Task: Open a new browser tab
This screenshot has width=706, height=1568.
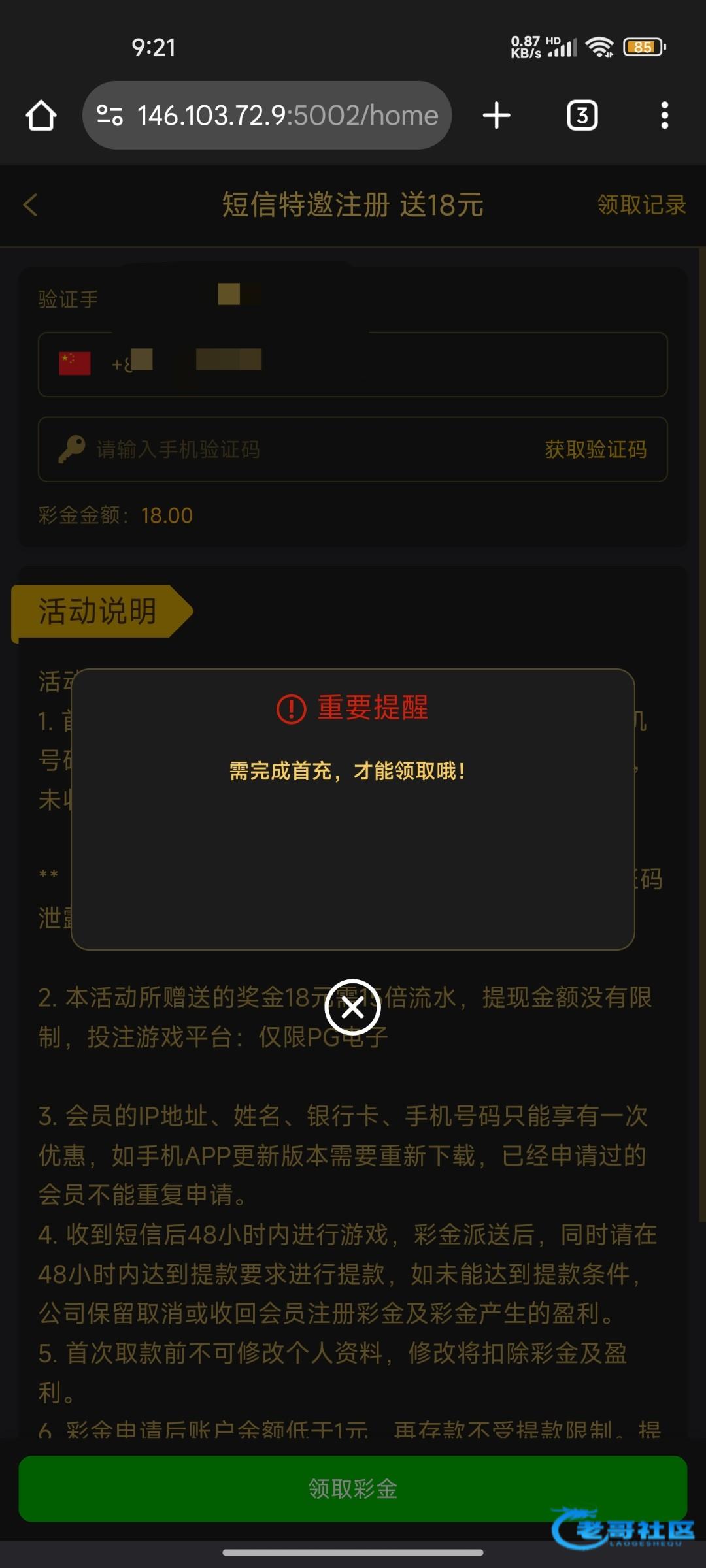Action: [x=497, y=116]
